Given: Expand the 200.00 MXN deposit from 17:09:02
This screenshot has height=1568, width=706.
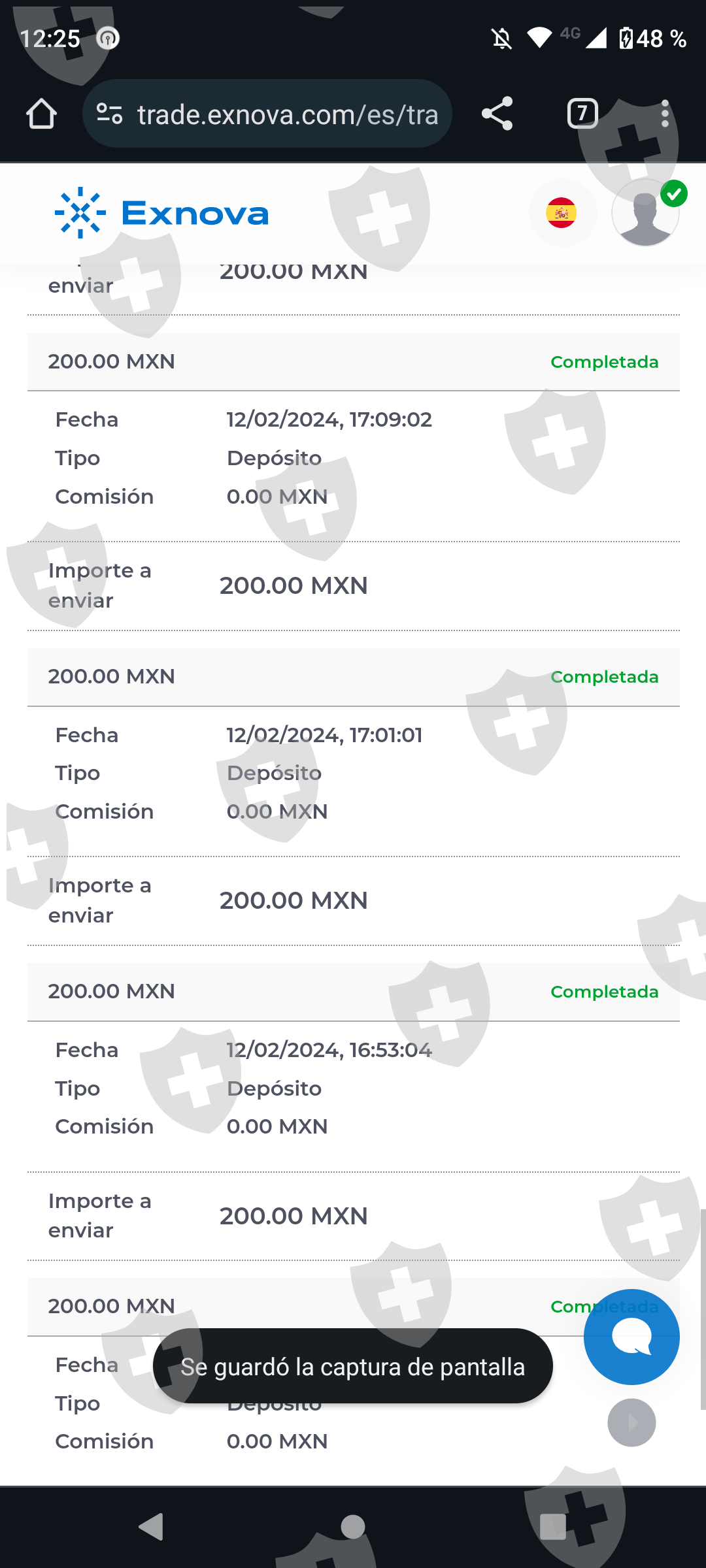Looking at the screenshot, I should pyautogui.click(x=354, y=362).
